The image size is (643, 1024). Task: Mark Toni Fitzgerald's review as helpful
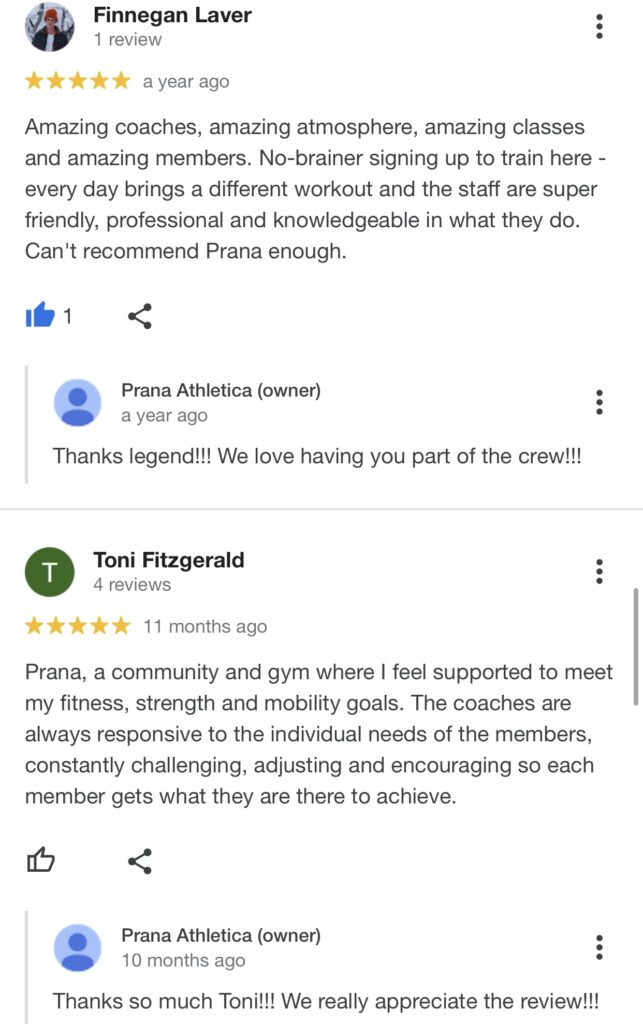(40, 860)
